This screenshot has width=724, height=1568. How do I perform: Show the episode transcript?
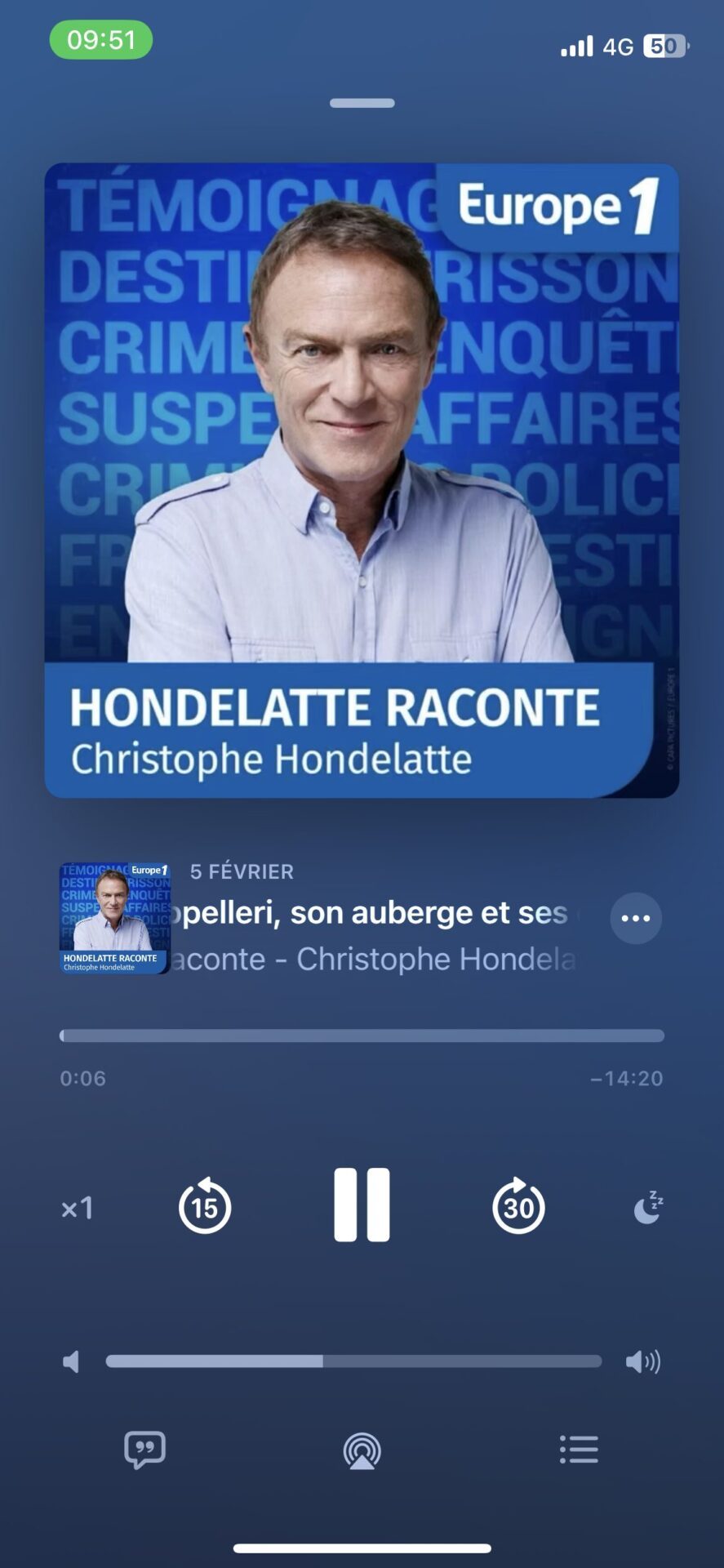[144, 1450]
